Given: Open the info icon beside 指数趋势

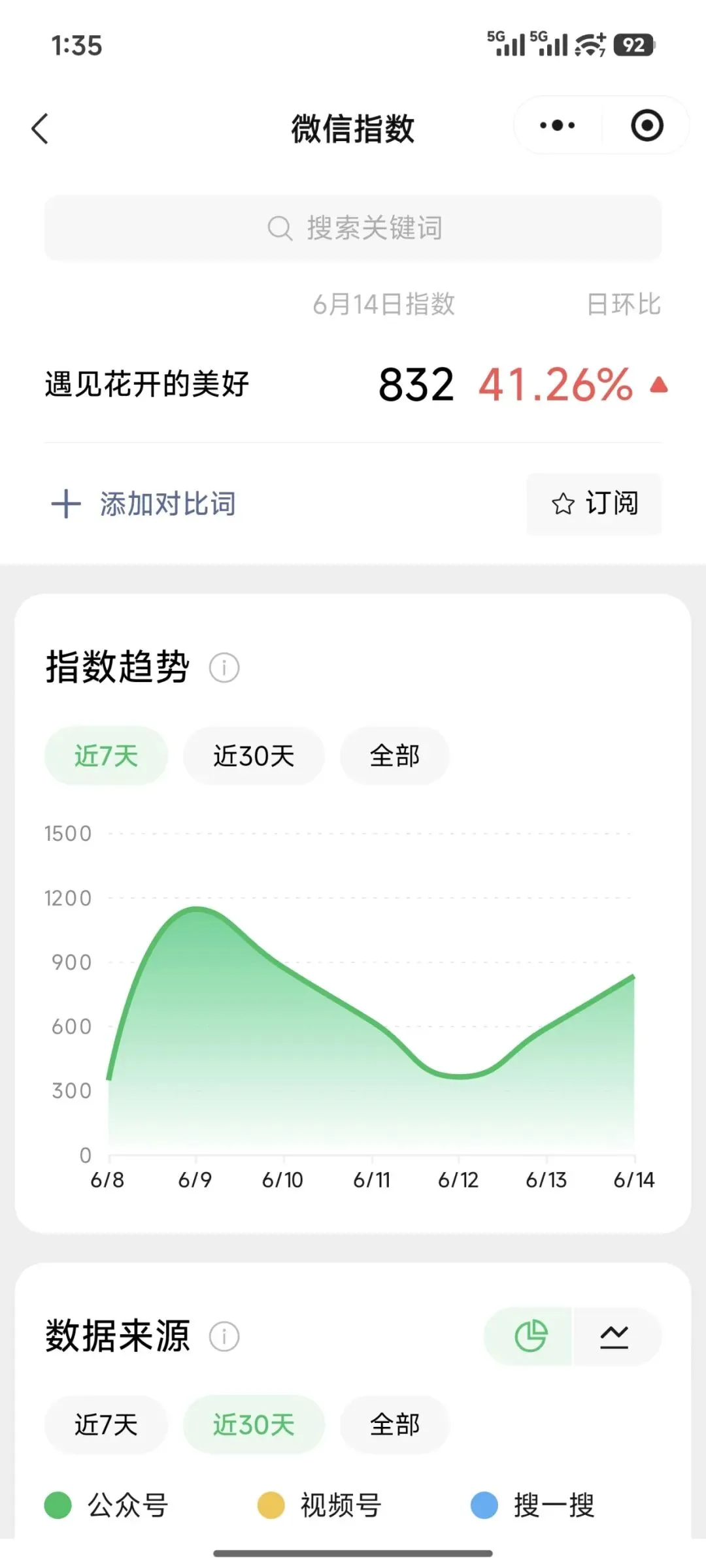Looking at the screenshot, I should coord(224,668).
